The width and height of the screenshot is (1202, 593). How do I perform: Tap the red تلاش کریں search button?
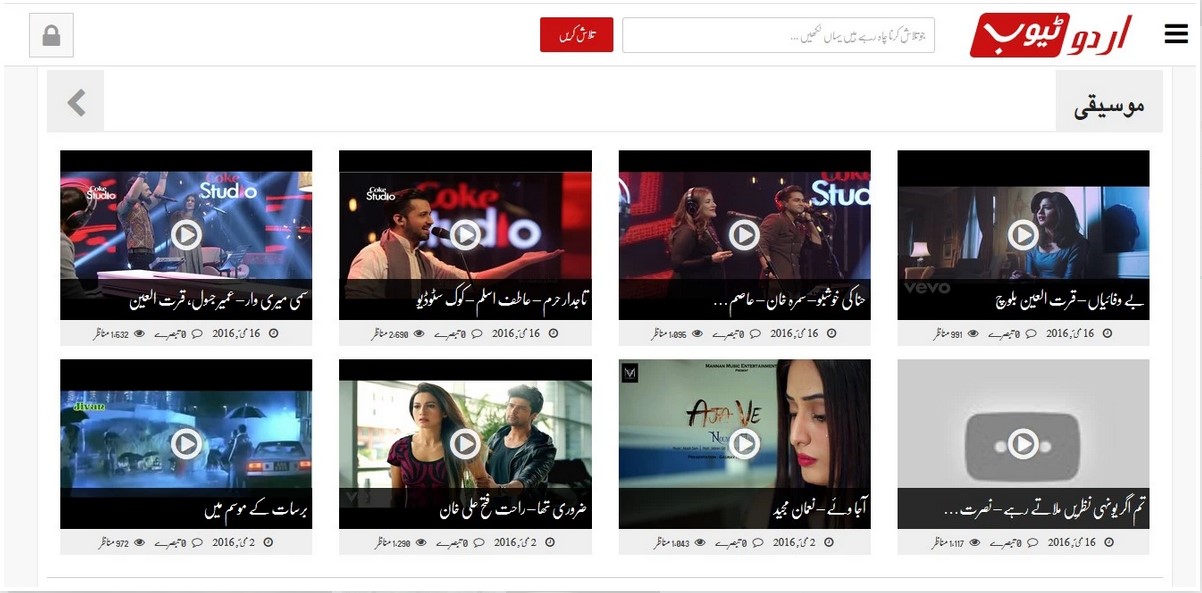(x=576, y=35)
